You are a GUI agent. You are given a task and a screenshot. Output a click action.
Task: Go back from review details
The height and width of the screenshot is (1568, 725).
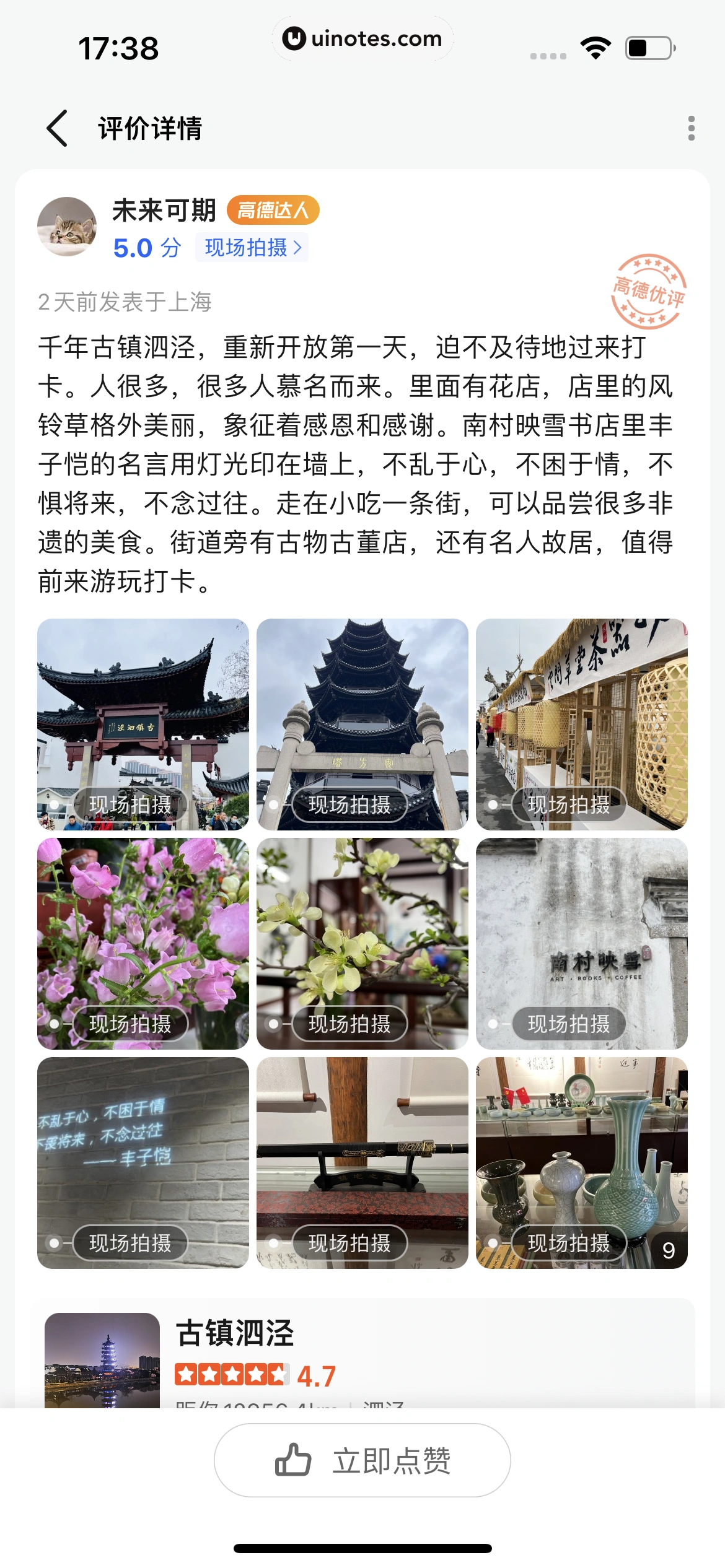point(57,128)
